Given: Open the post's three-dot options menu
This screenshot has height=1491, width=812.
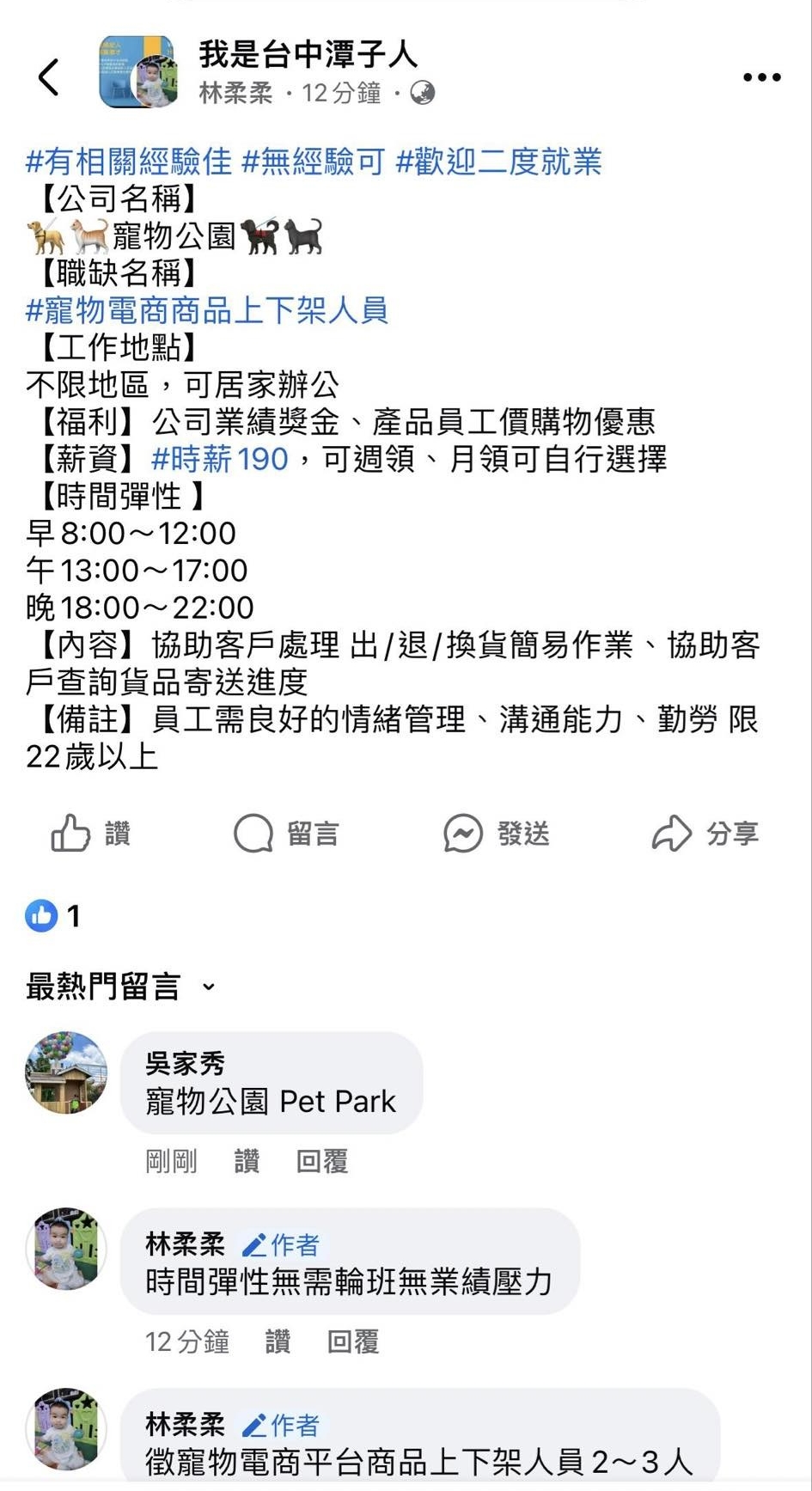Looking at the screenshot, I should (x=761, y=77).
